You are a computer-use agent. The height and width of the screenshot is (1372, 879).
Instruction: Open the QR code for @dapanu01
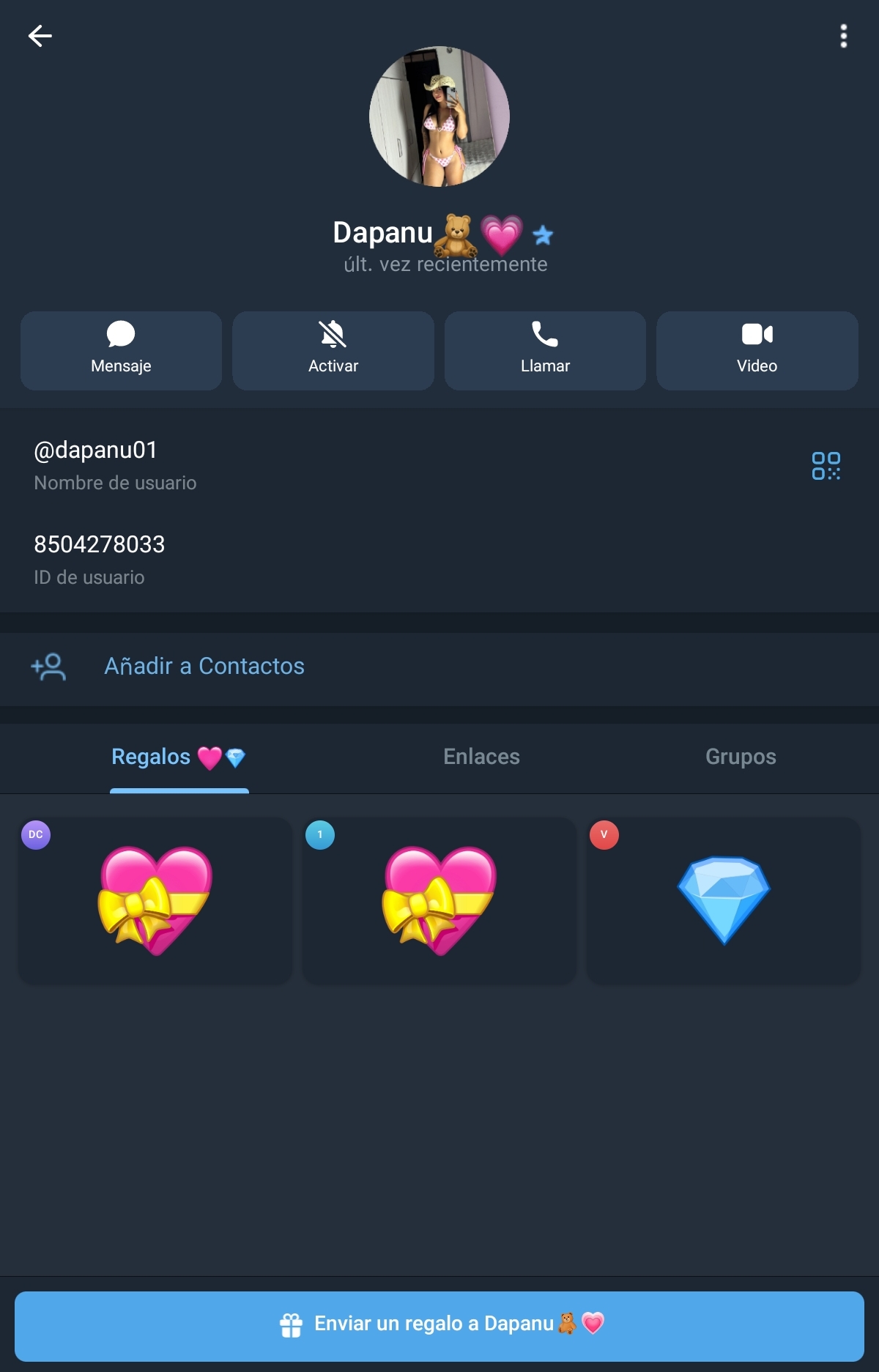tap(826, 466)
